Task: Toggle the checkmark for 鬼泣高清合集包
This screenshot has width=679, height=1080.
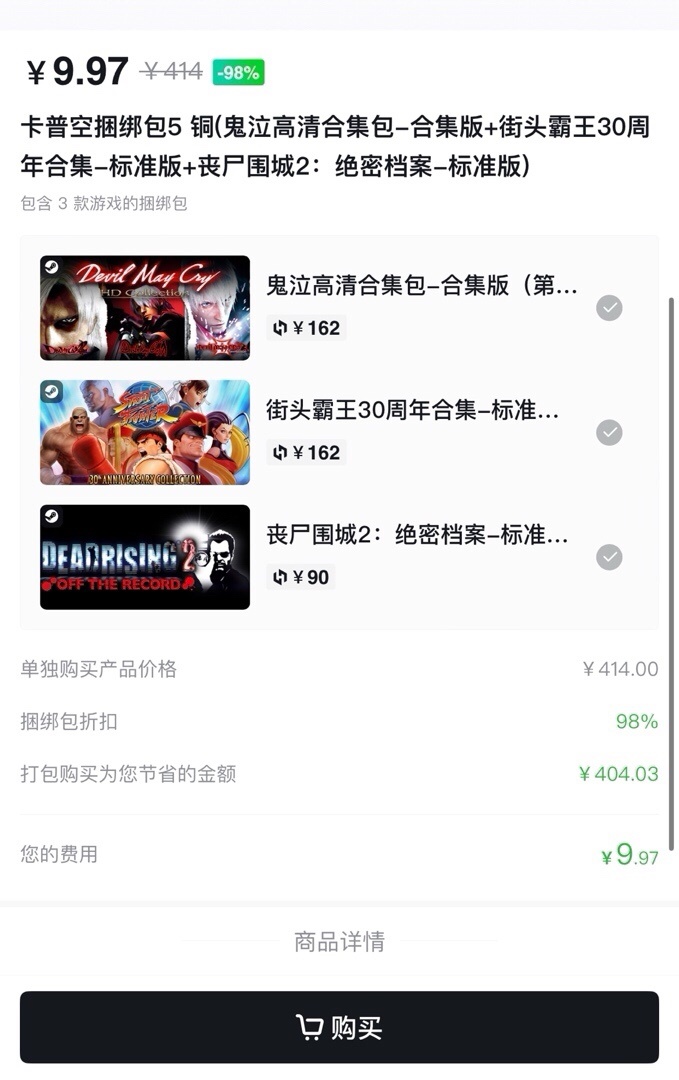Action: point(609,308)
